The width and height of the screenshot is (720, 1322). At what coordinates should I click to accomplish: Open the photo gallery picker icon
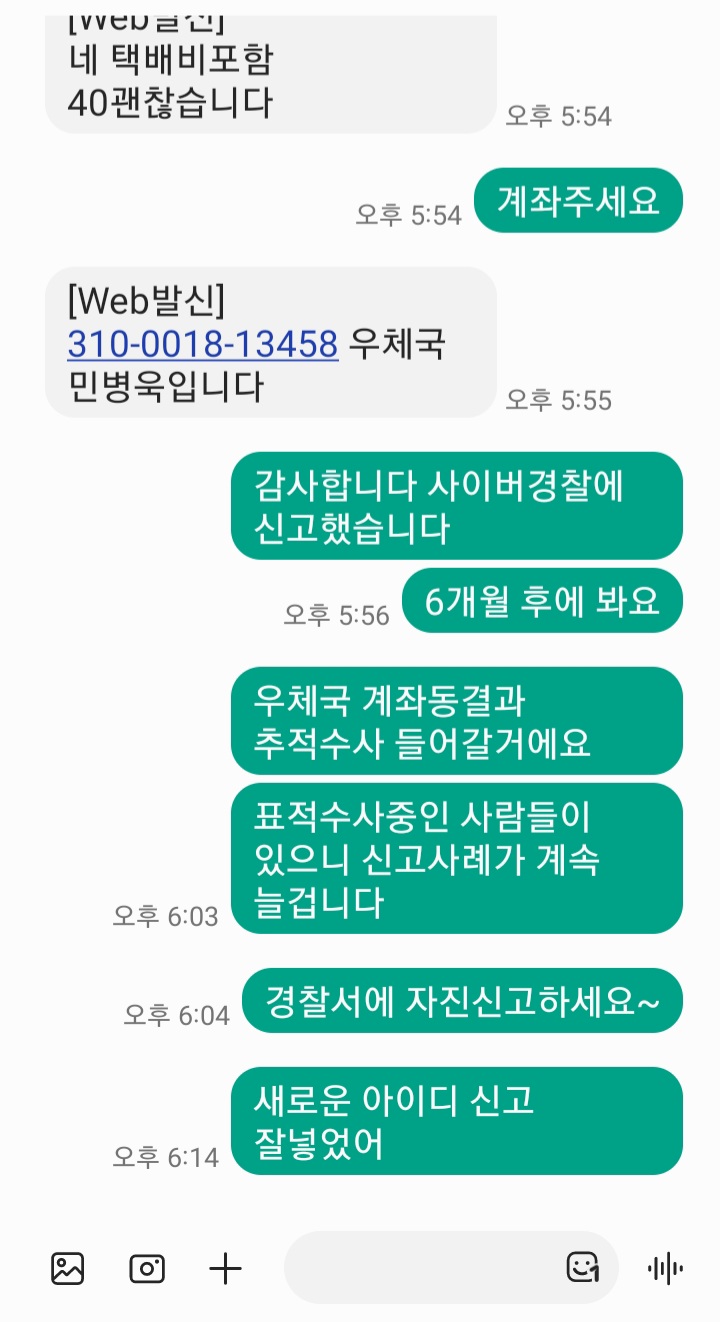click(x=66, y=1266)
